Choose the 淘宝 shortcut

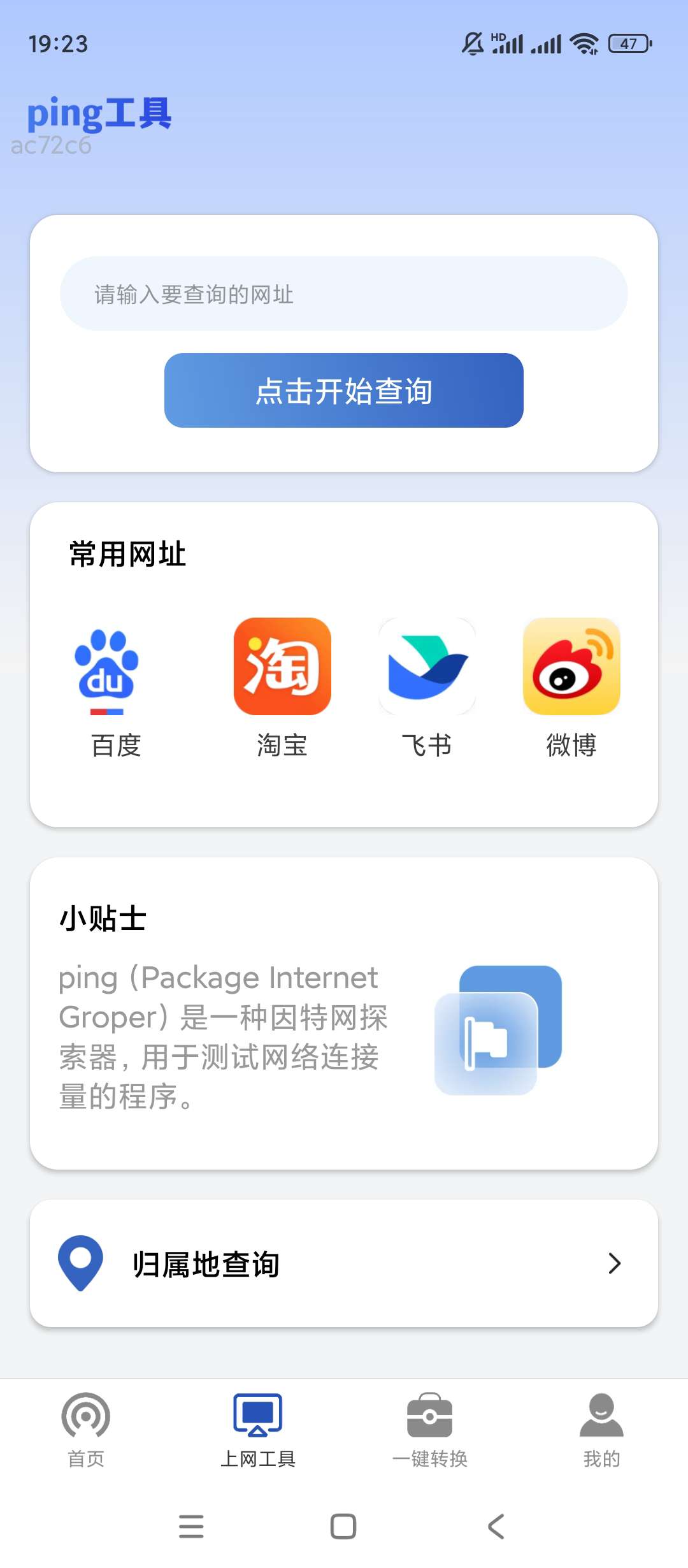282,687
